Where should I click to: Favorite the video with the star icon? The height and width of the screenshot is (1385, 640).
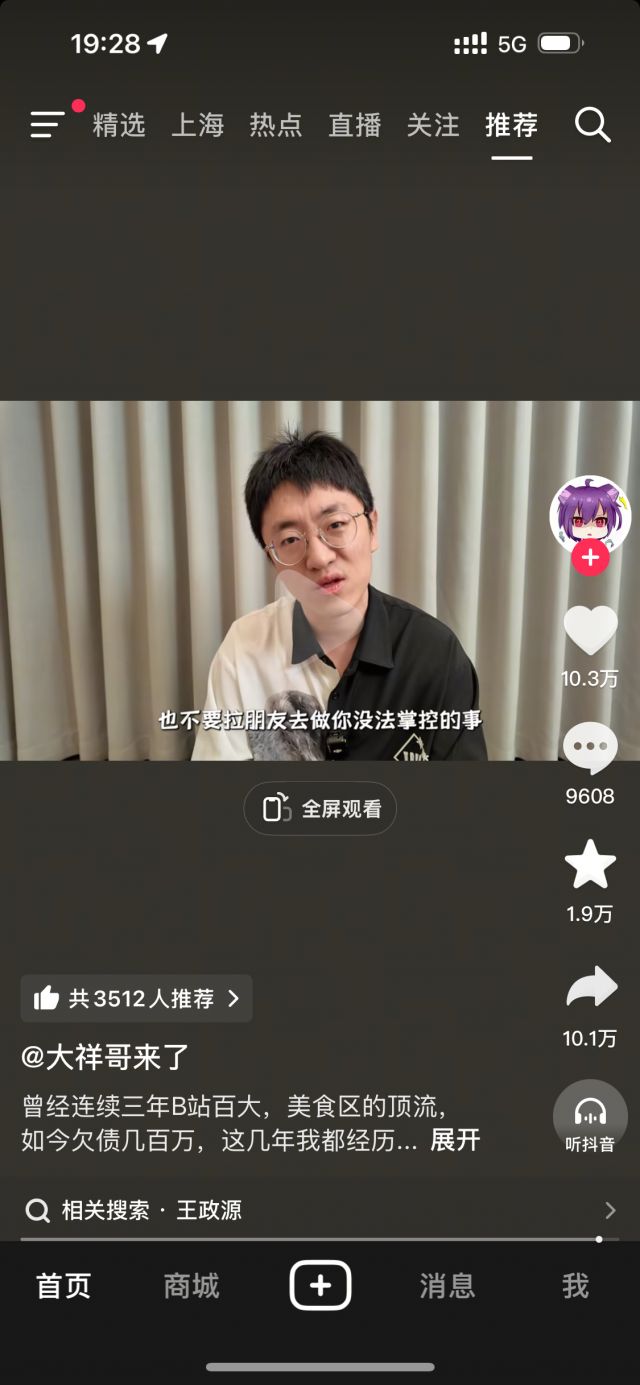[590, 865]
